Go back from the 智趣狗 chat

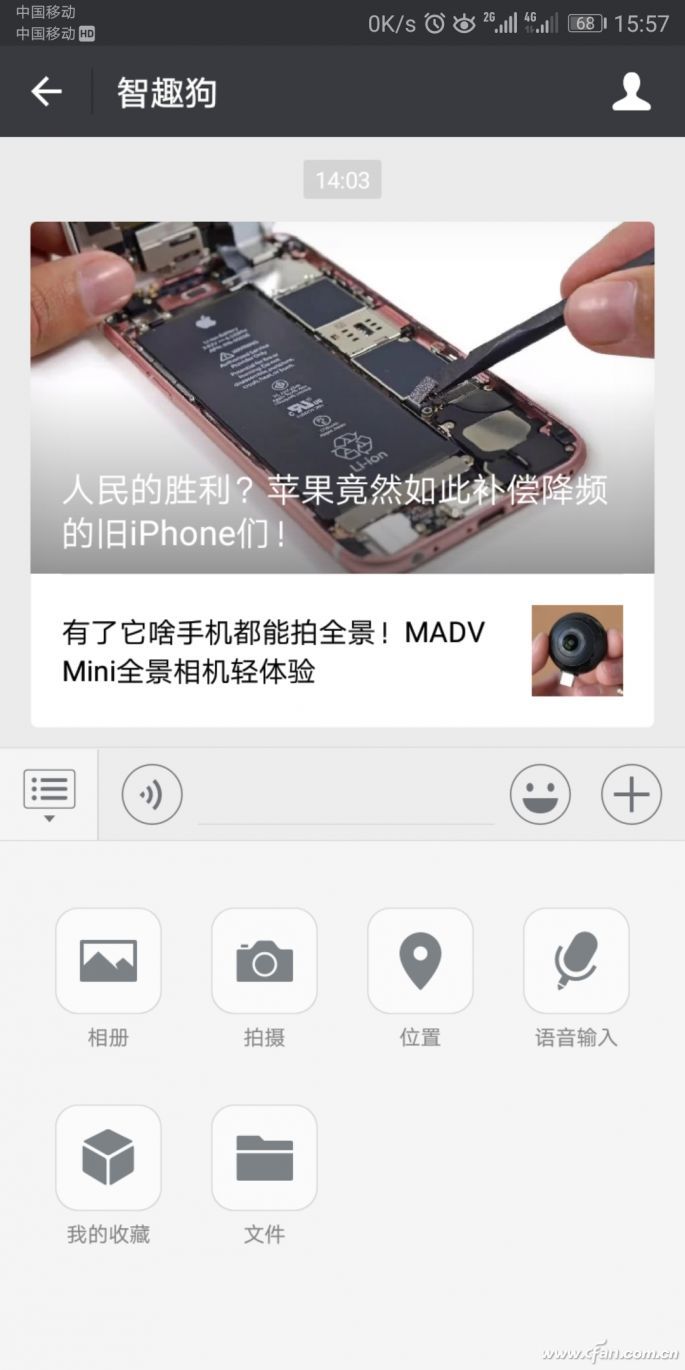(x=46, y=92)
